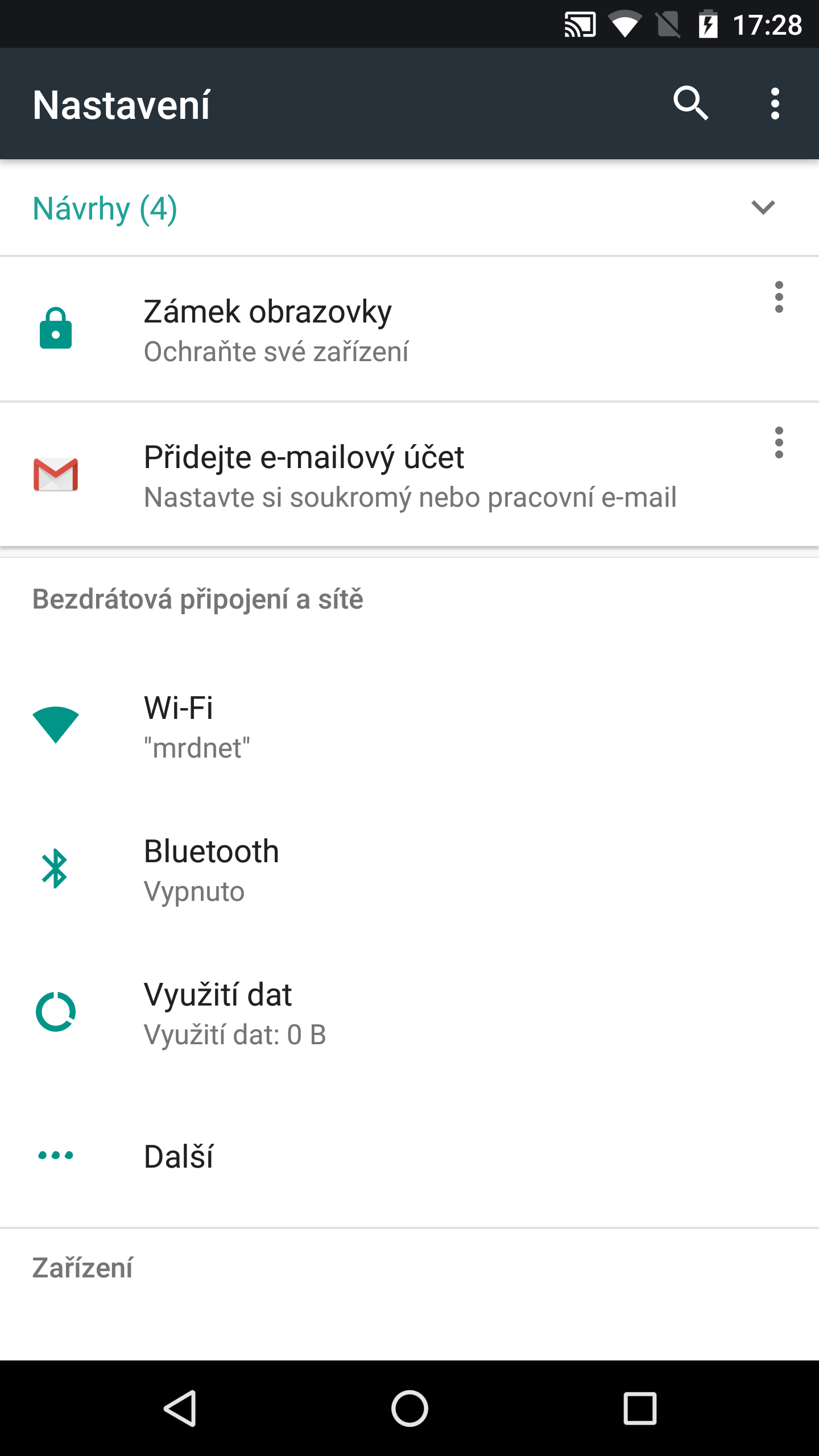819x1456 pixels.
Task: Go back with the navigation bar
Action: point(180,1408)
